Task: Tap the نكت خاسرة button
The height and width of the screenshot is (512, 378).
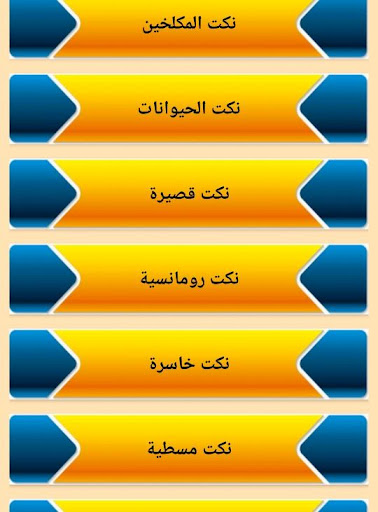Action: point(189,364)
